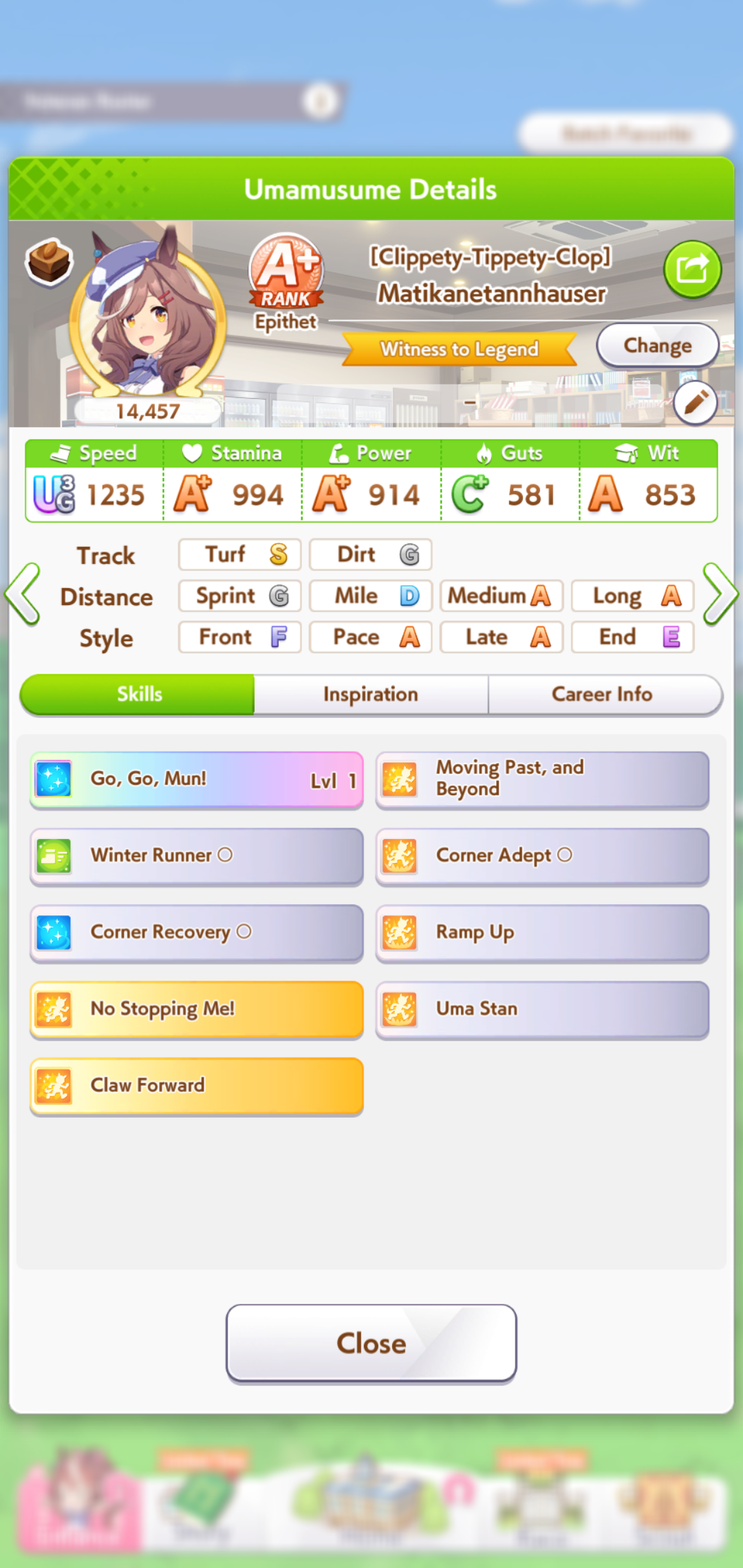Switch to the Inspiration tab

click(x=371, y=695)
